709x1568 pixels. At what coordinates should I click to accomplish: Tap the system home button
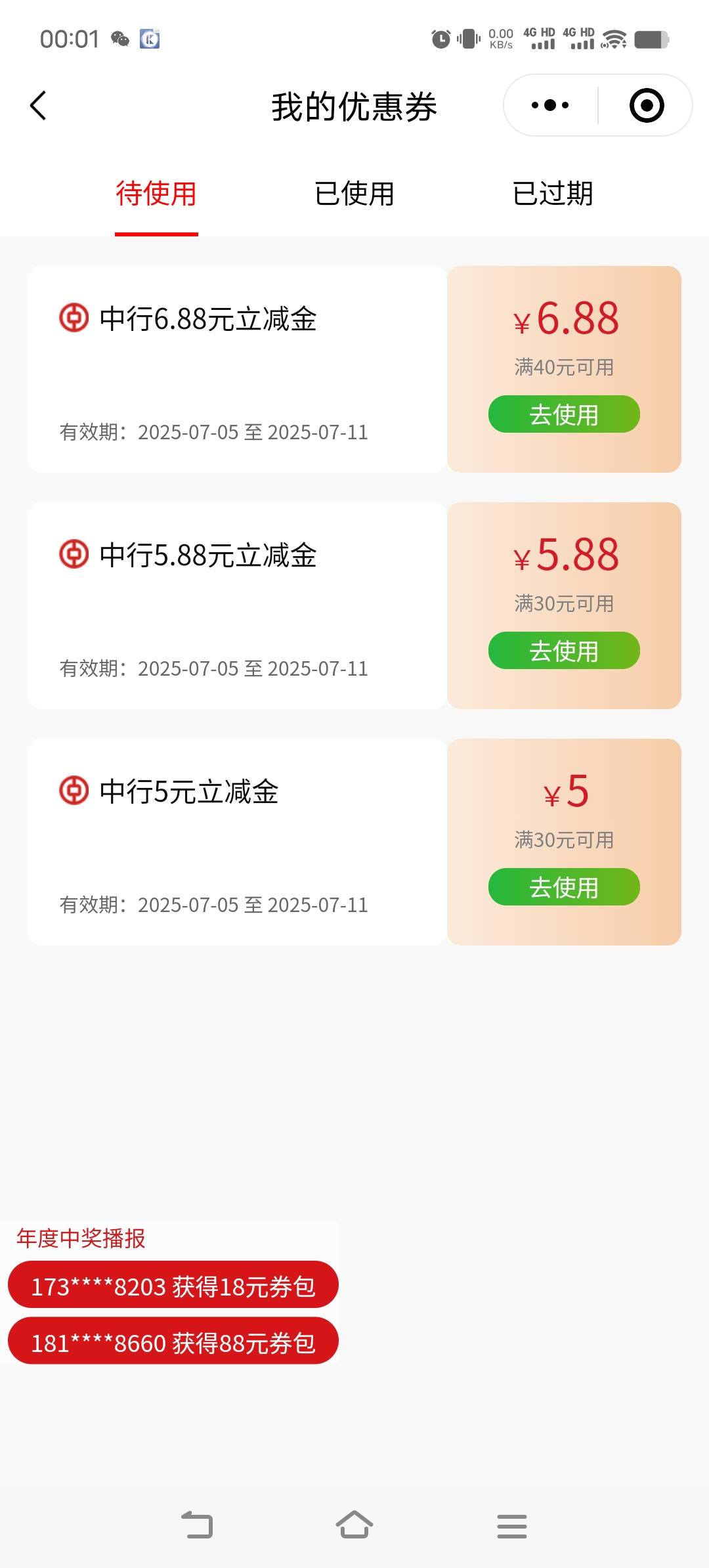[354, 1525]
